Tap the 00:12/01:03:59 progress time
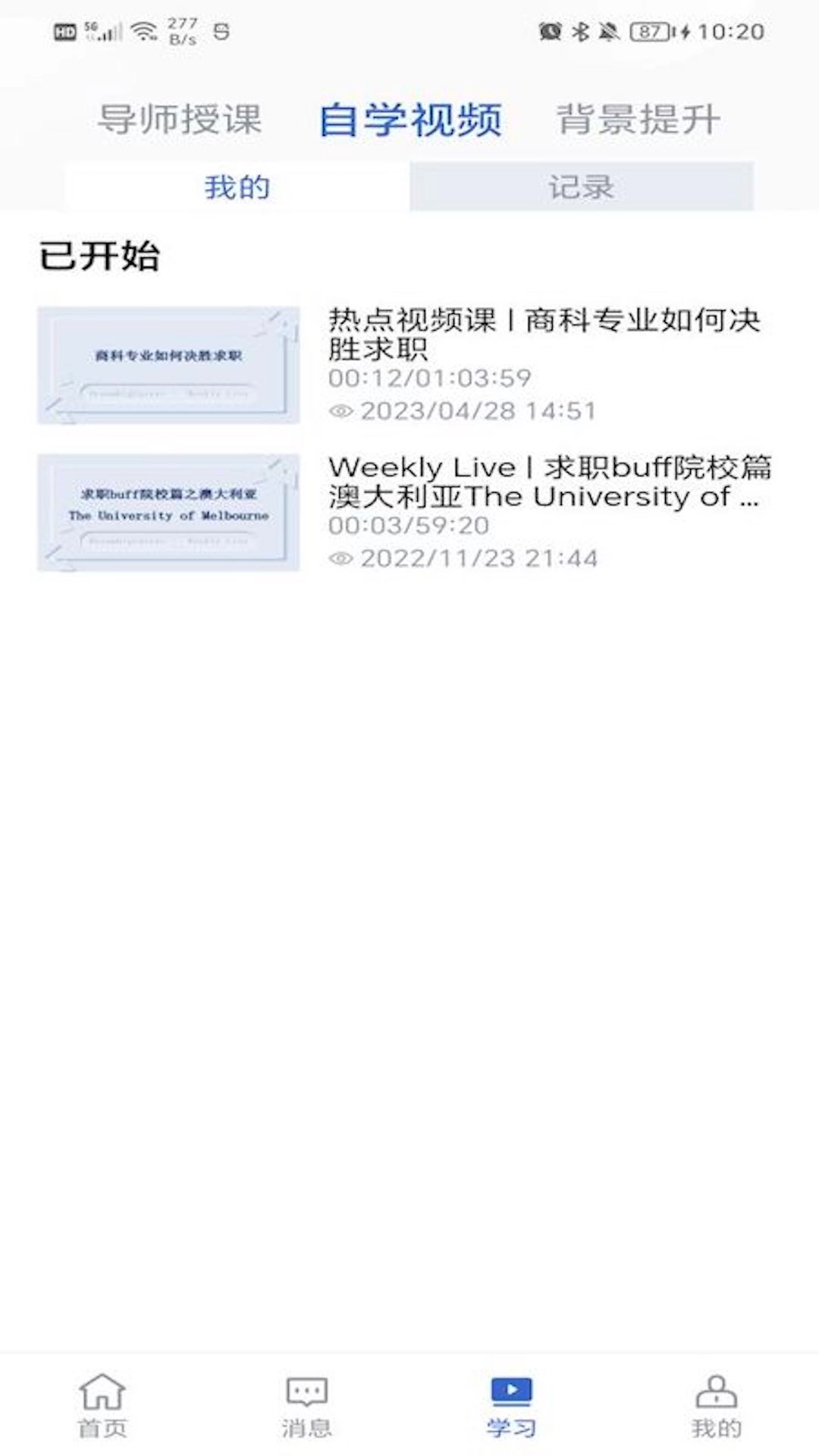Image resolution: width=819 pixels, height=1456 pixels. tap(429, 378)
